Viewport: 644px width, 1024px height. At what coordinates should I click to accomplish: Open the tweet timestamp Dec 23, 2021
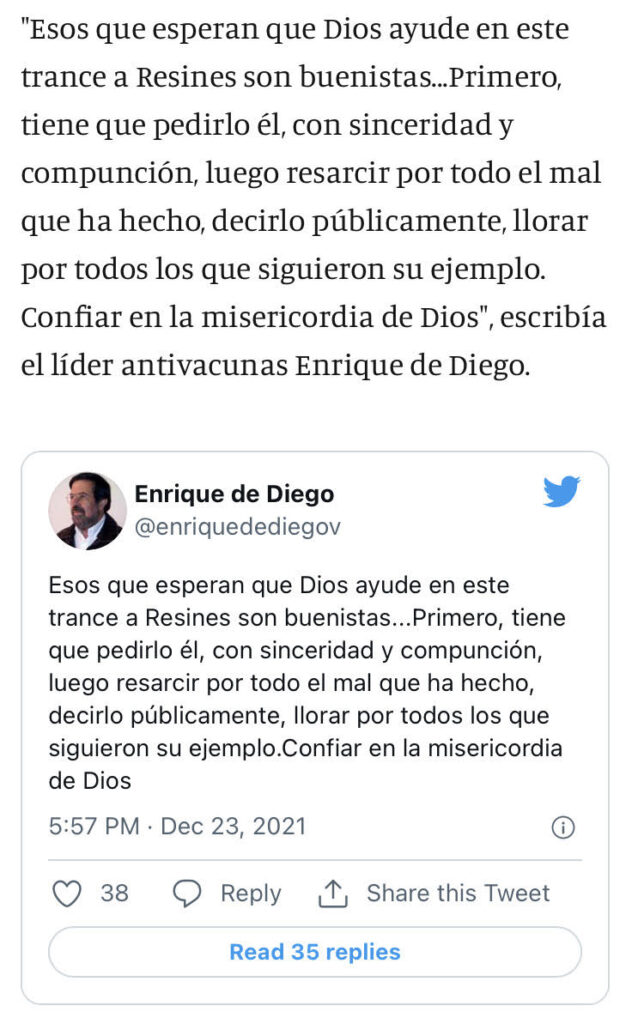pos(177,827)
